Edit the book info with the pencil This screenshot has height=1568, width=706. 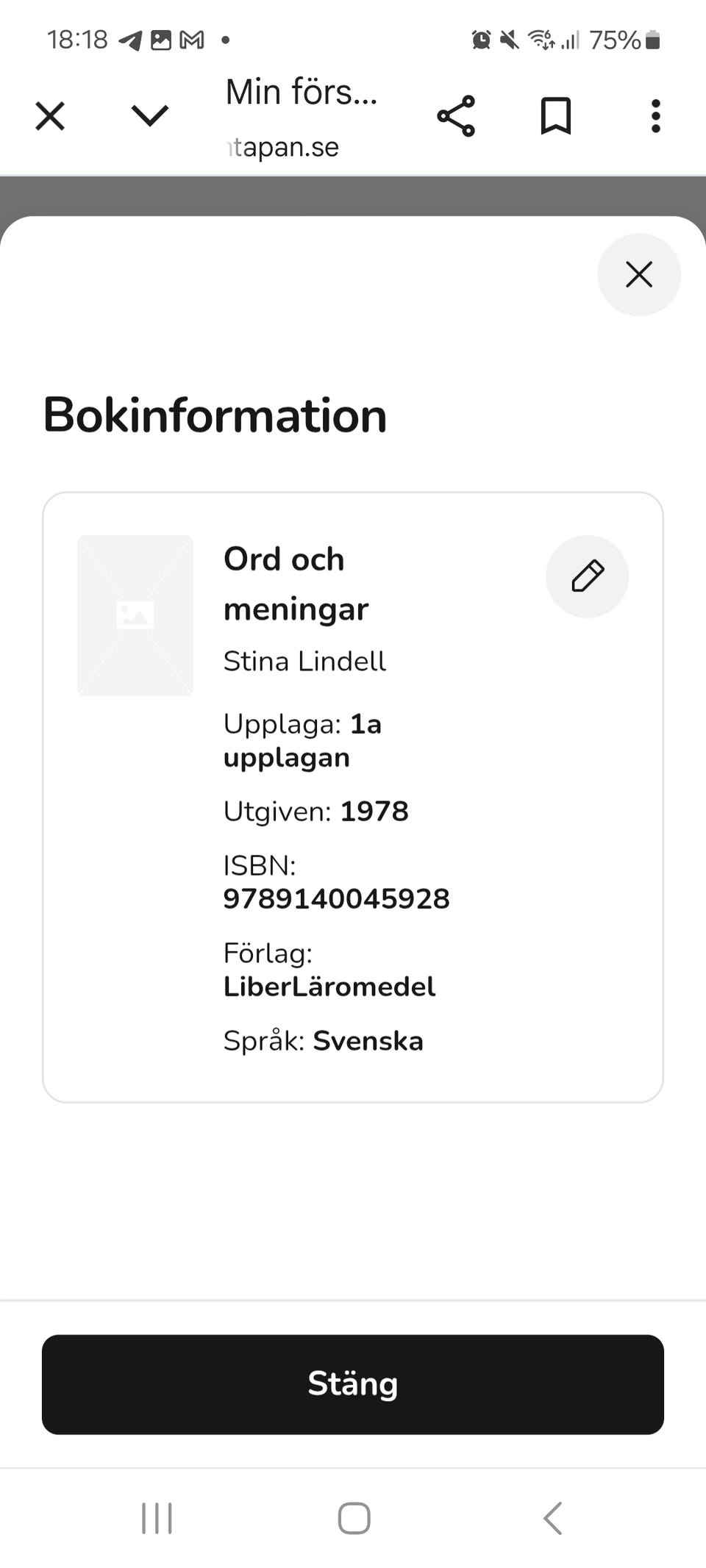point(587,576)
